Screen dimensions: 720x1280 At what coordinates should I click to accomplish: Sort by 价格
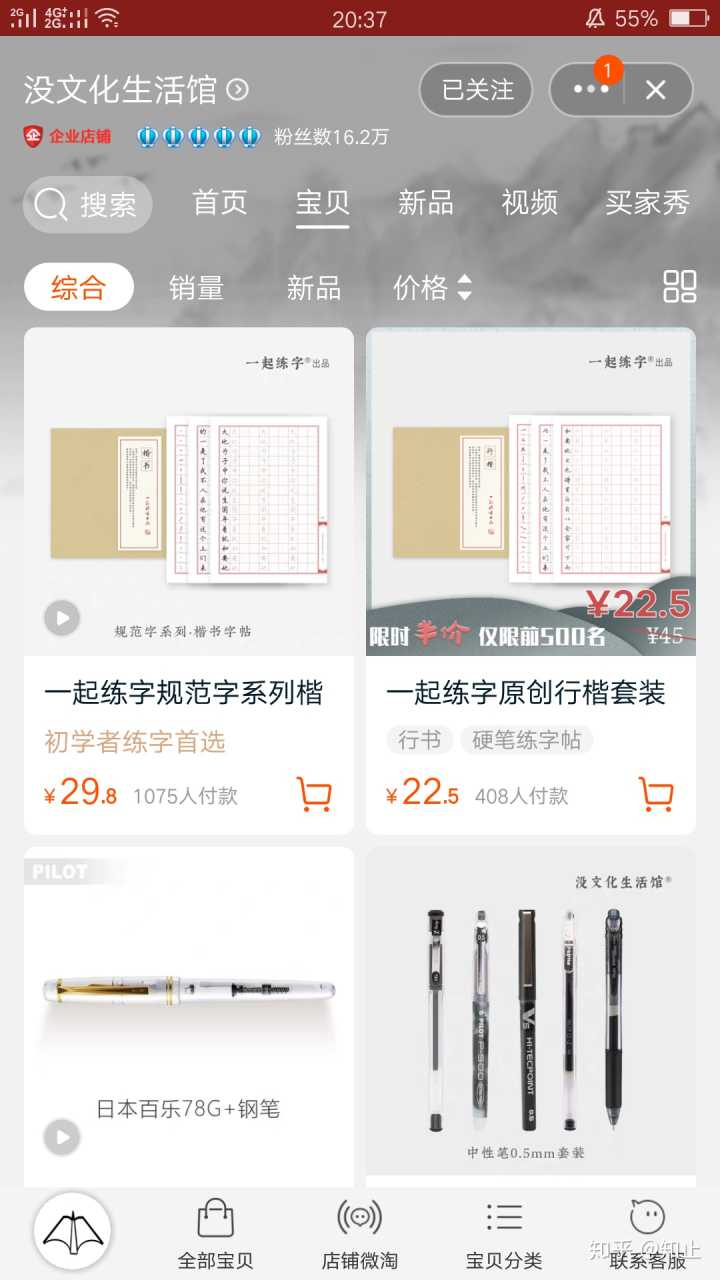(432, 288)
